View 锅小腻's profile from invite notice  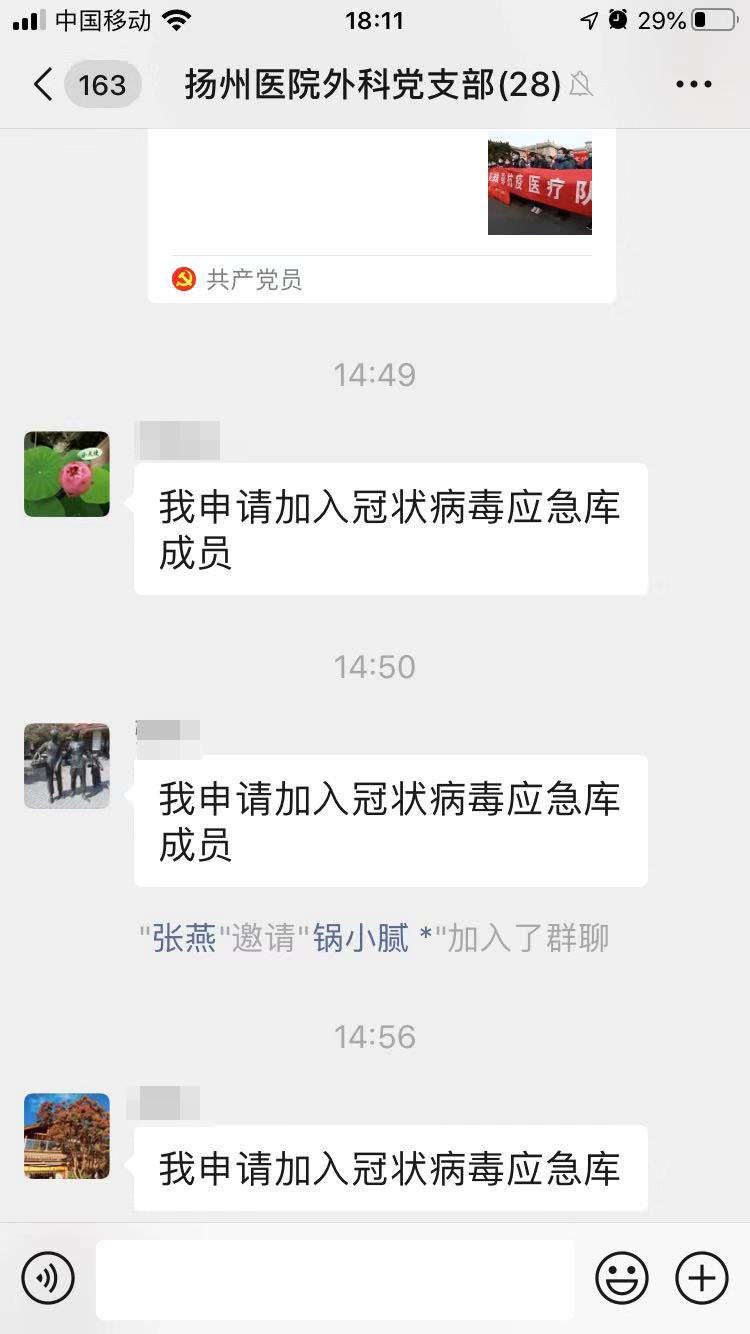361,938
